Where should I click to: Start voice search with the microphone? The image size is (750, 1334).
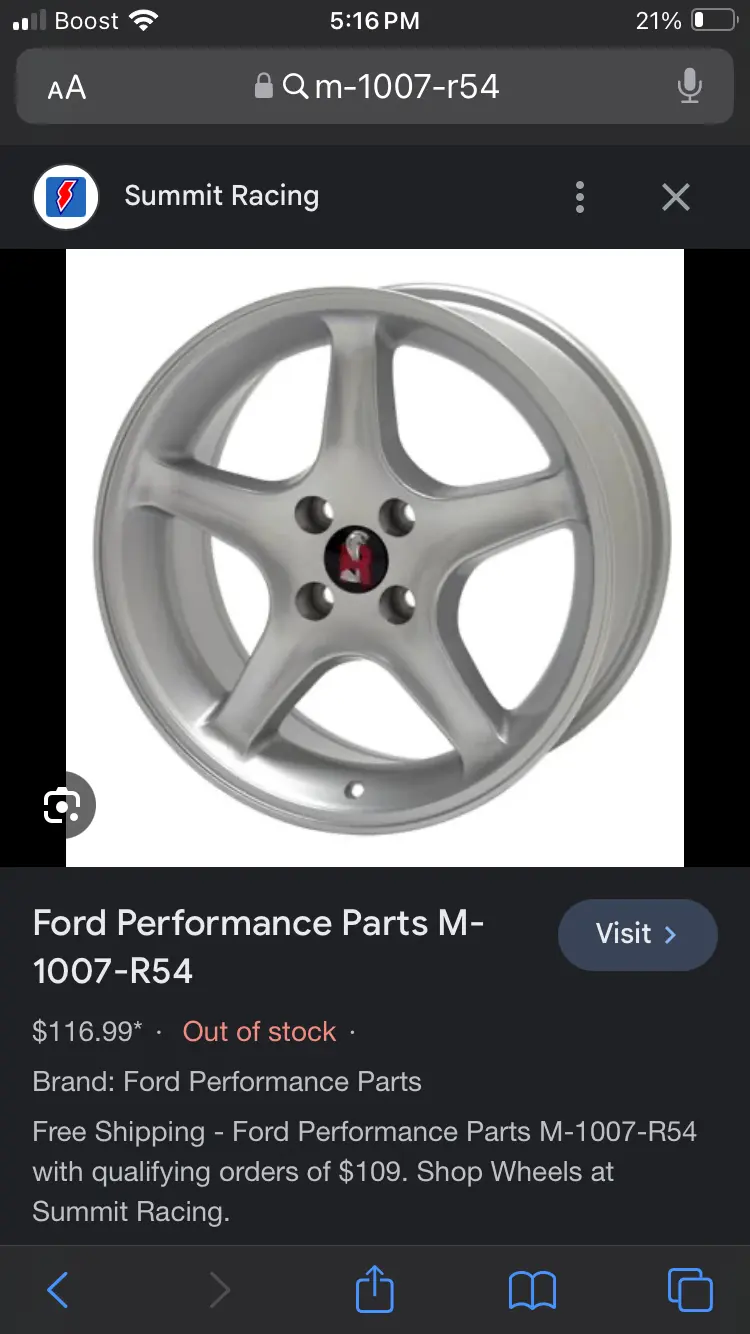(x=689, y=87)
